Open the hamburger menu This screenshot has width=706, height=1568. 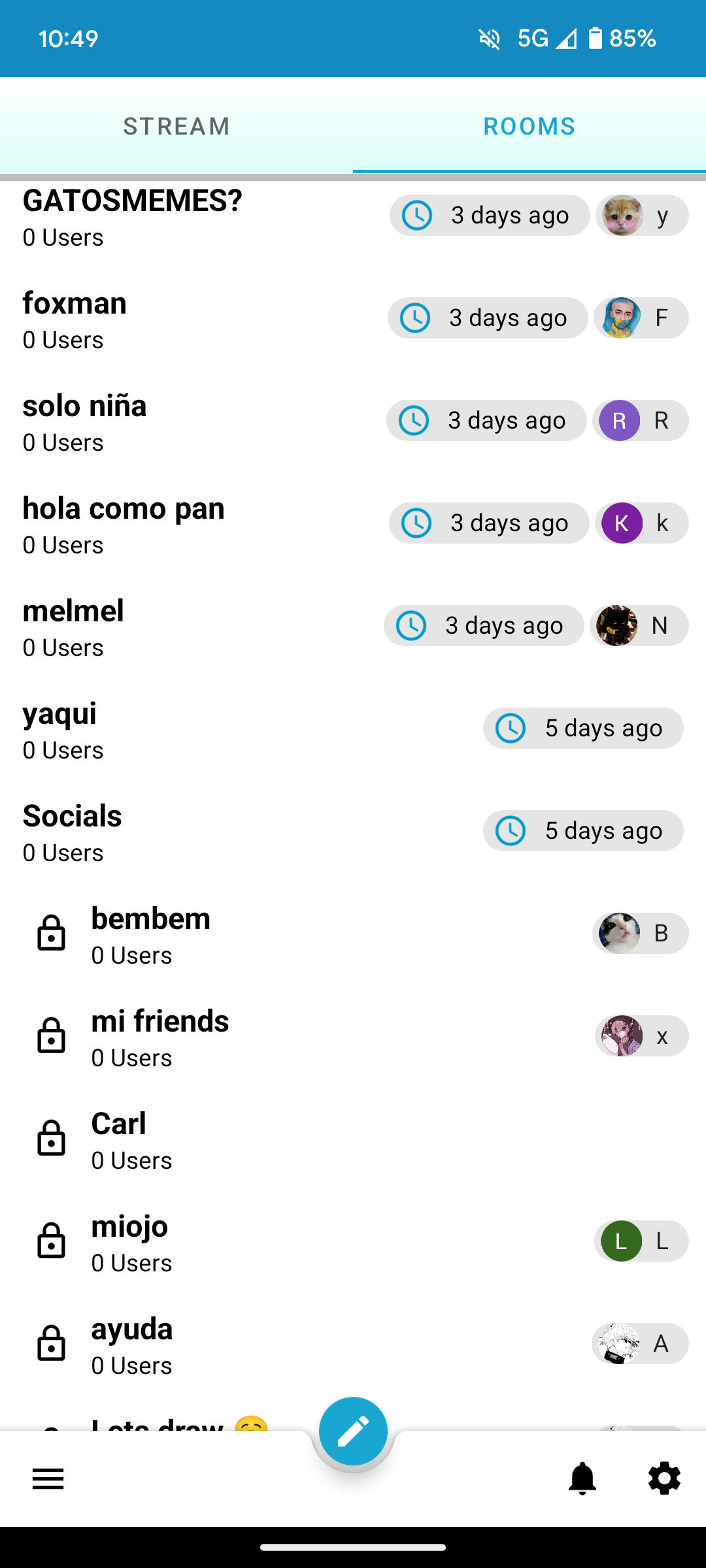(48, 1479)
